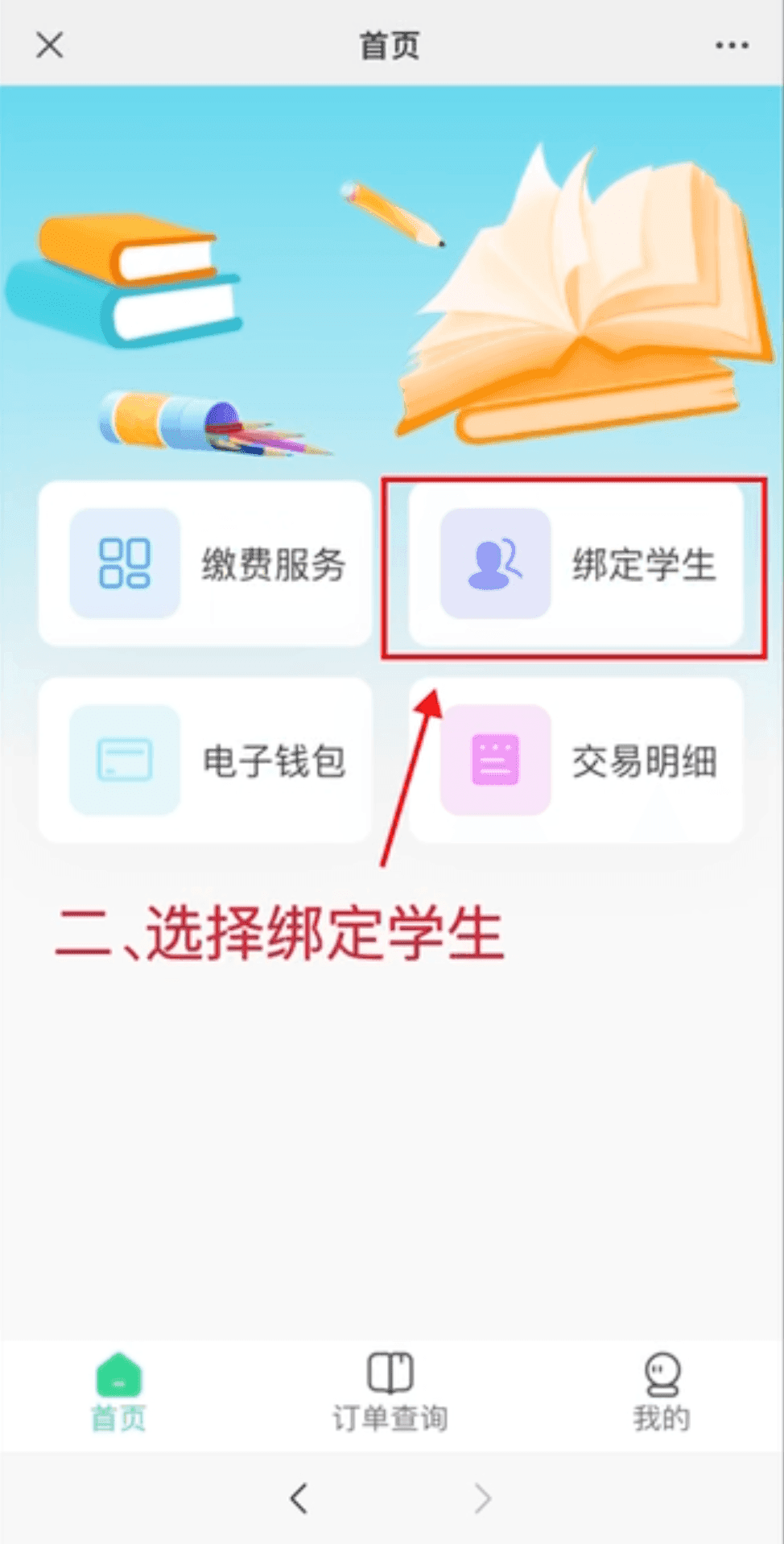This screenshot has width=784, height=1544.
Task: Open 电子钱包 e-wallet
Action: click(x=205, y=760)
